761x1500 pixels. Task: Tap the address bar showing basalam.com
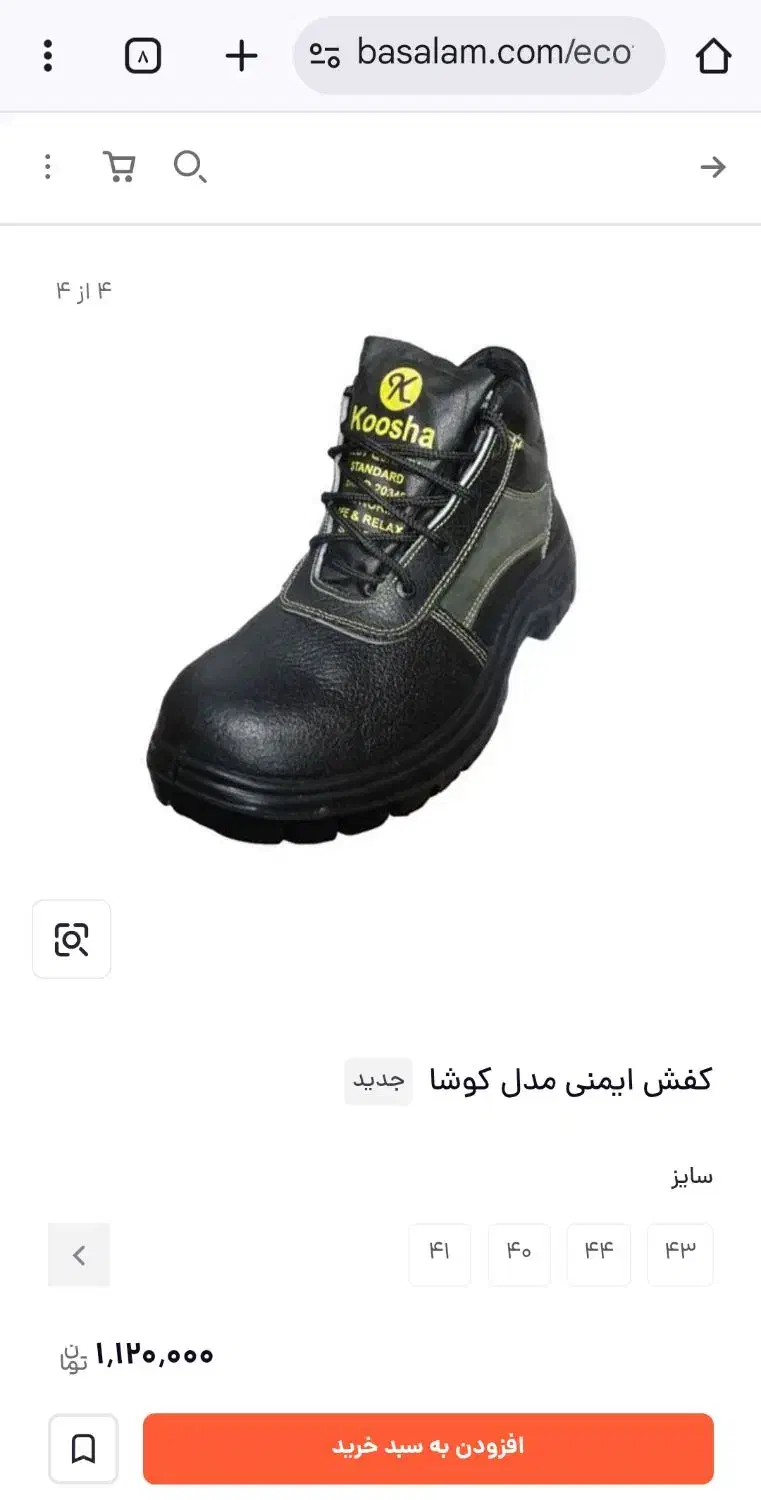click(x=480, y=55)
